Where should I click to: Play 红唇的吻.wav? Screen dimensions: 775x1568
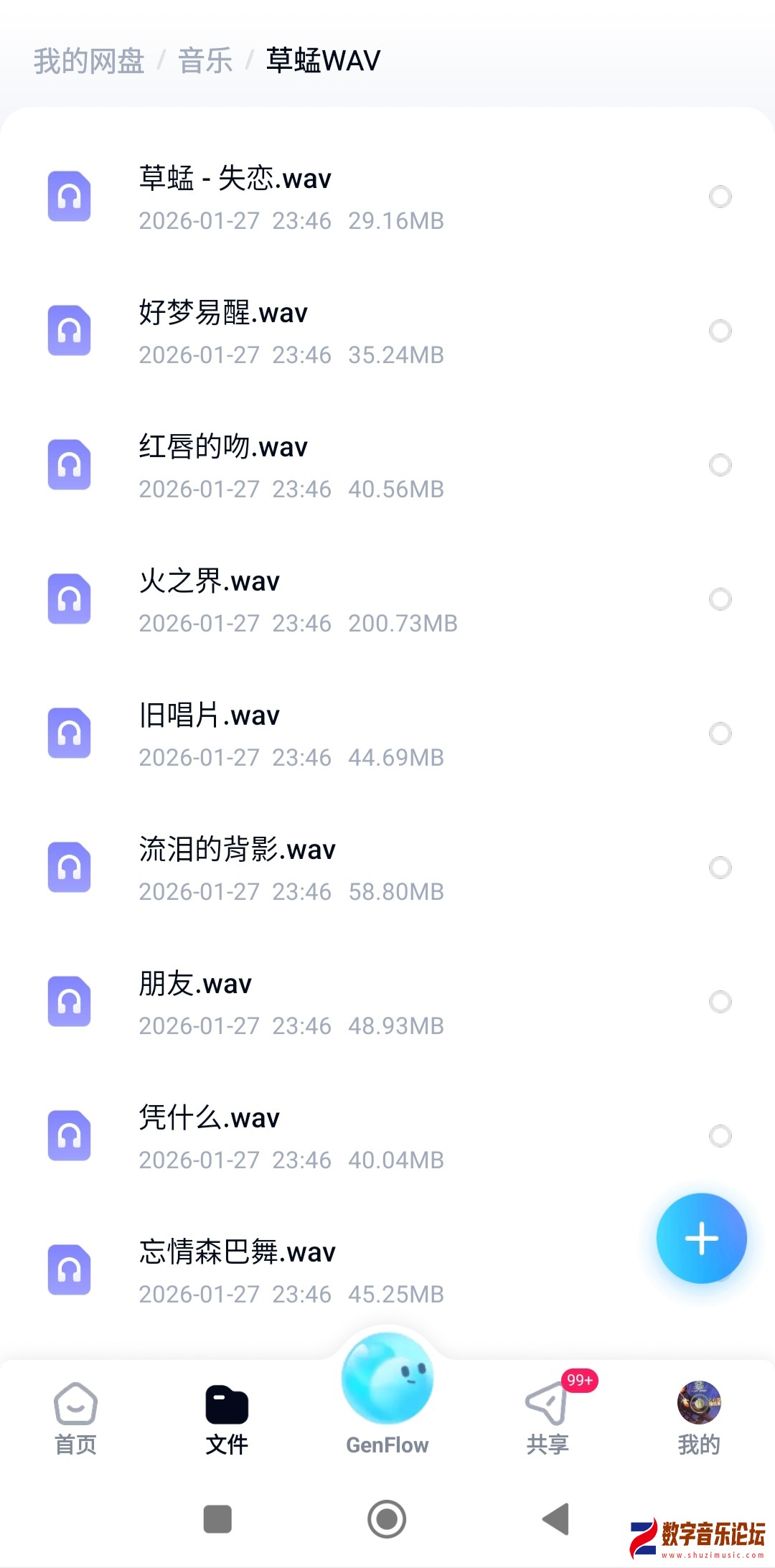223,447
